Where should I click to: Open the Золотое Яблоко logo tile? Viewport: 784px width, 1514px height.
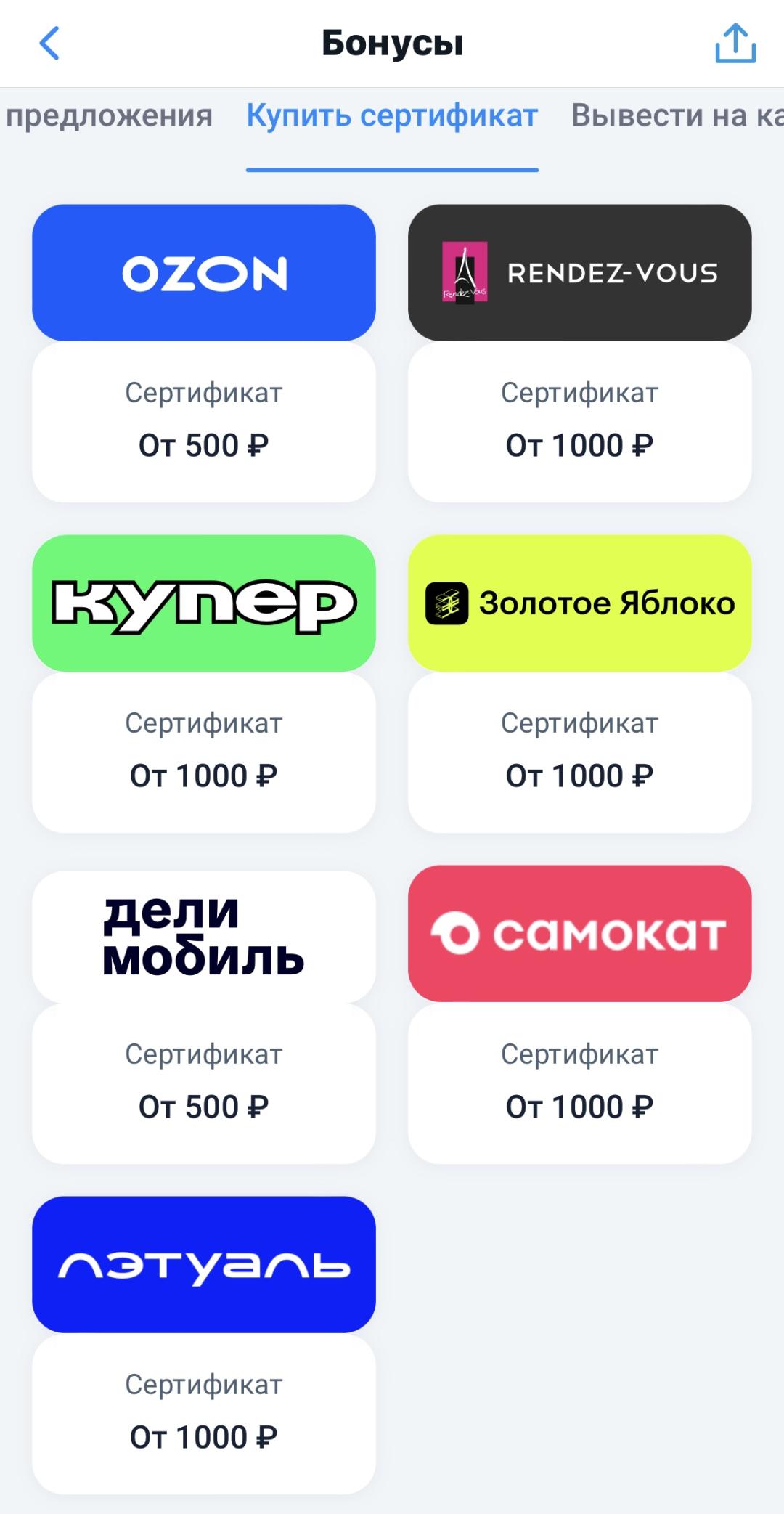(x=579, y=603)
